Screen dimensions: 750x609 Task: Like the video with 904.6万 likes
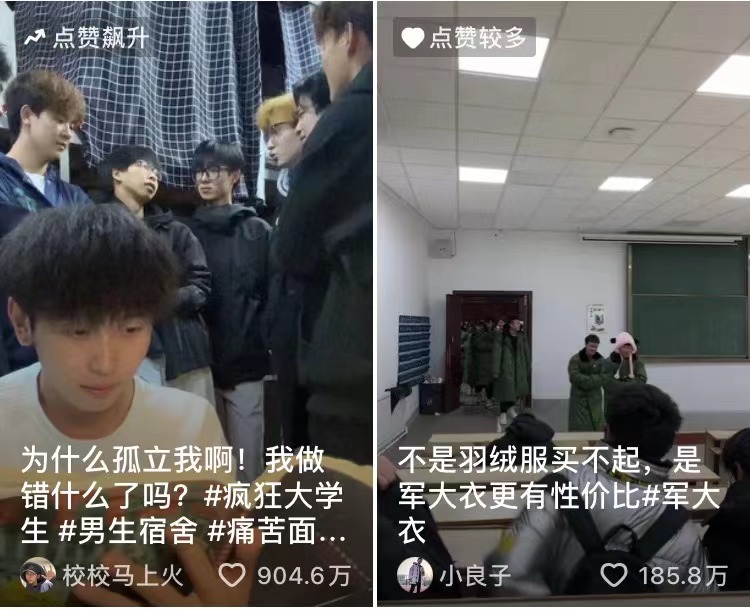coord(232,575)
